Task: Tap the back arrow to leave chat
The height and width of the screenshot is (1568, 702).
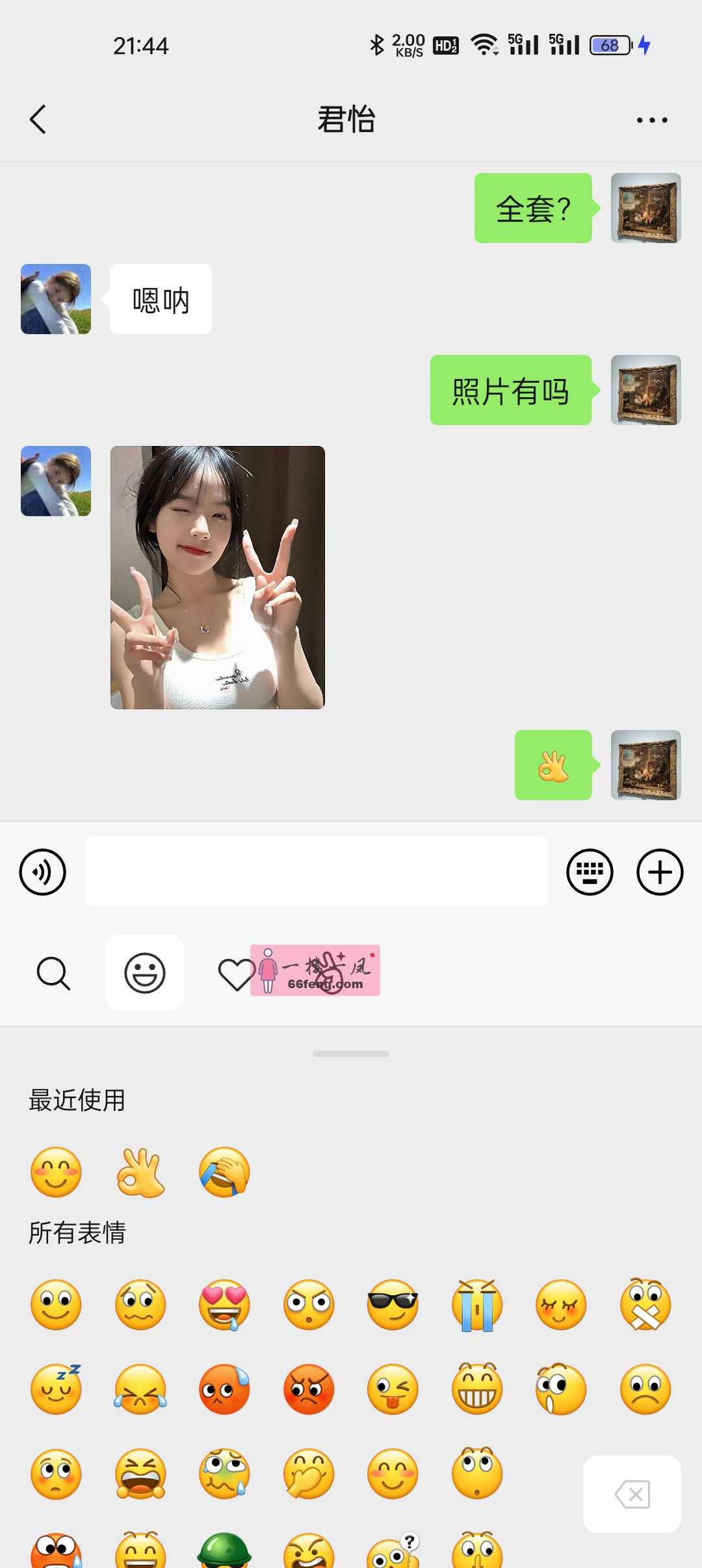Action: [x=38, y=119]
